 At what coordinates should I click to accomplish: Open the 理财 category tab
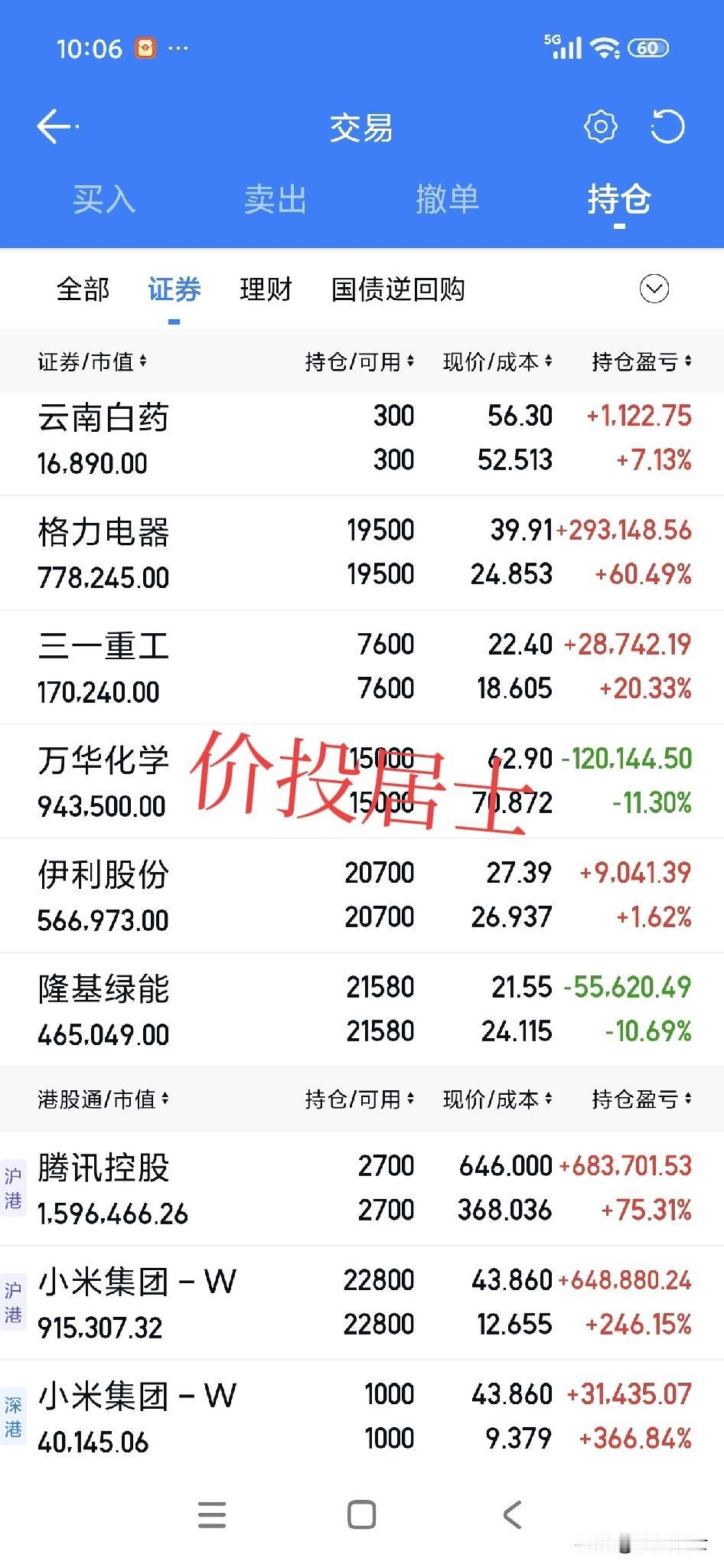266,289
